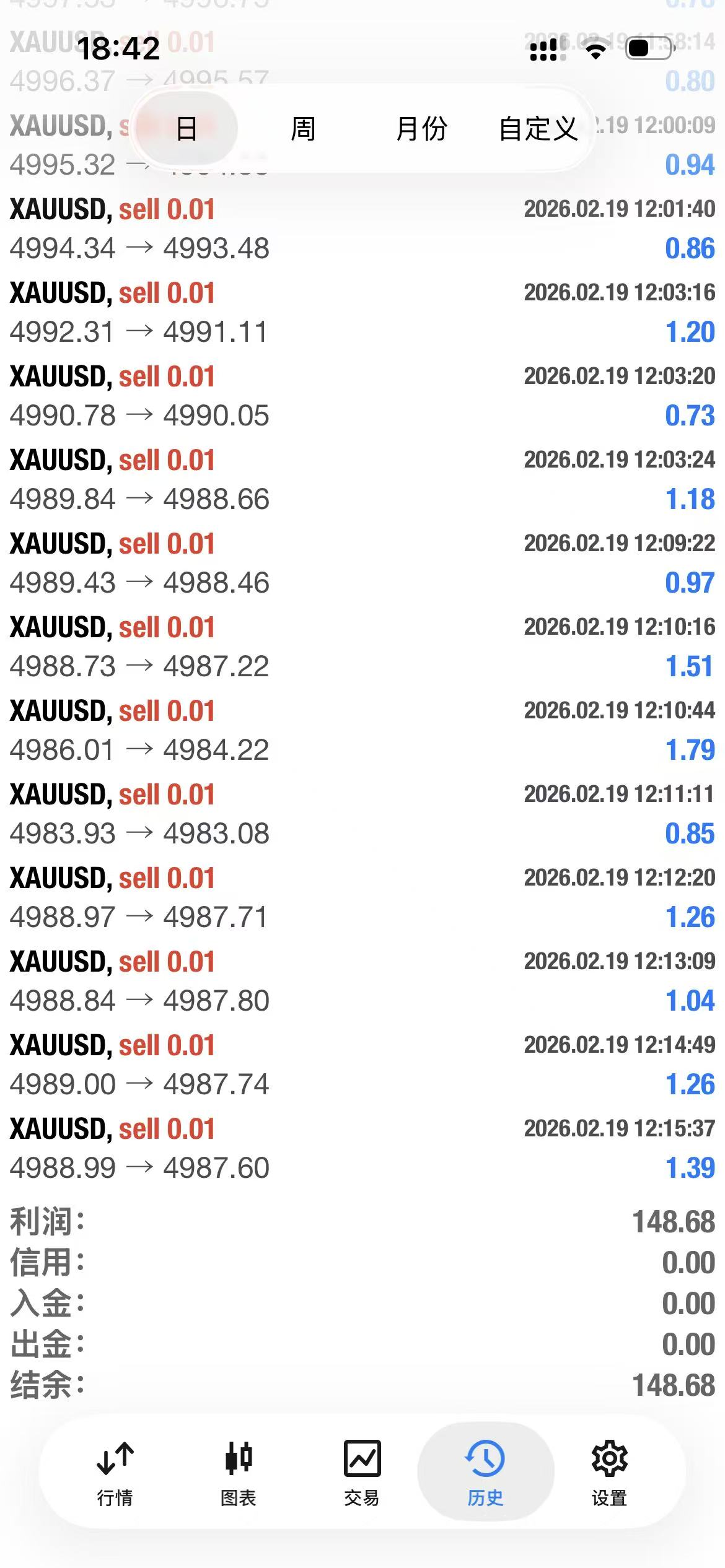Screen dimensions: 725x1568
Task: Open the 自定义 custom period option
Action: point(538,129)
